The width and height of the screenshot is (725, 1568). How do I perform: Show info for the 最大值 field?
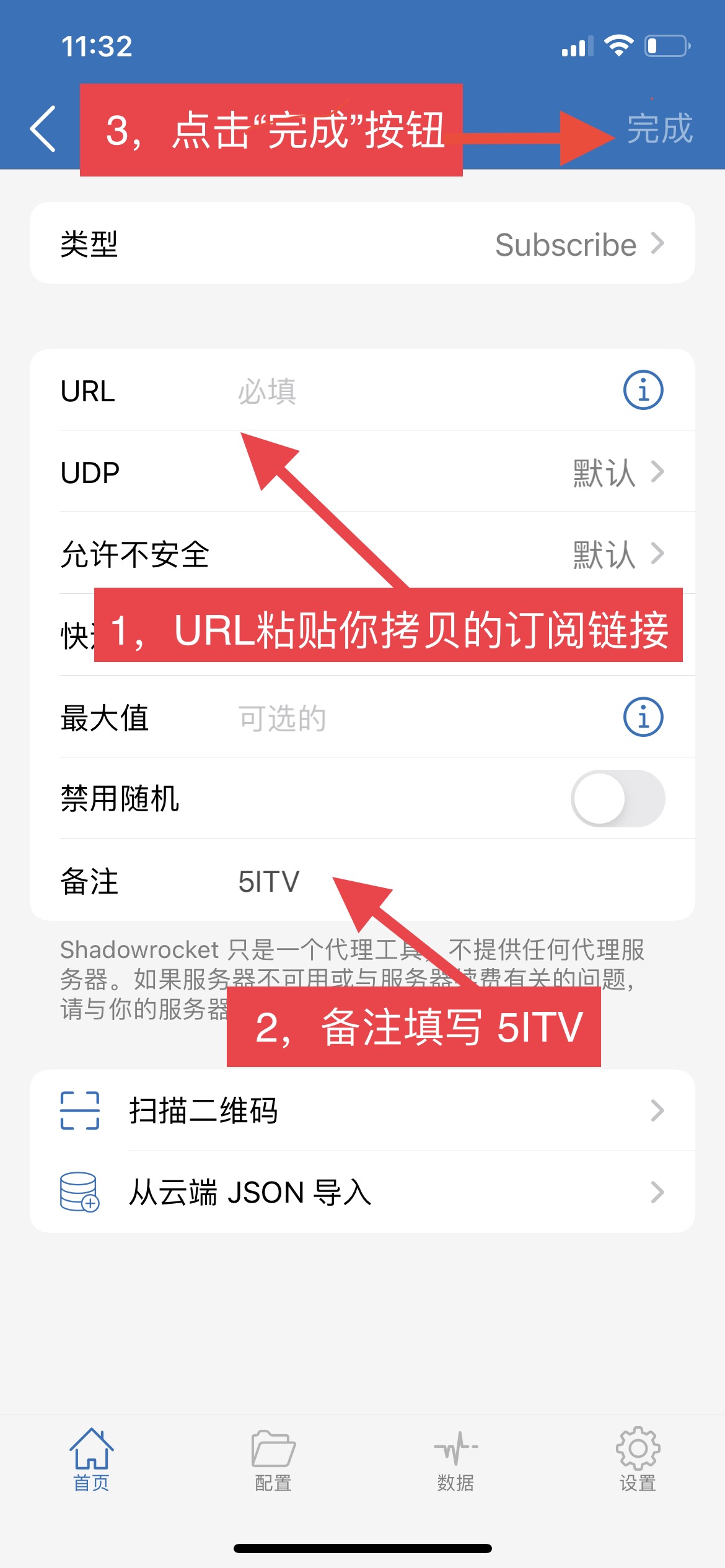[643, 718]
